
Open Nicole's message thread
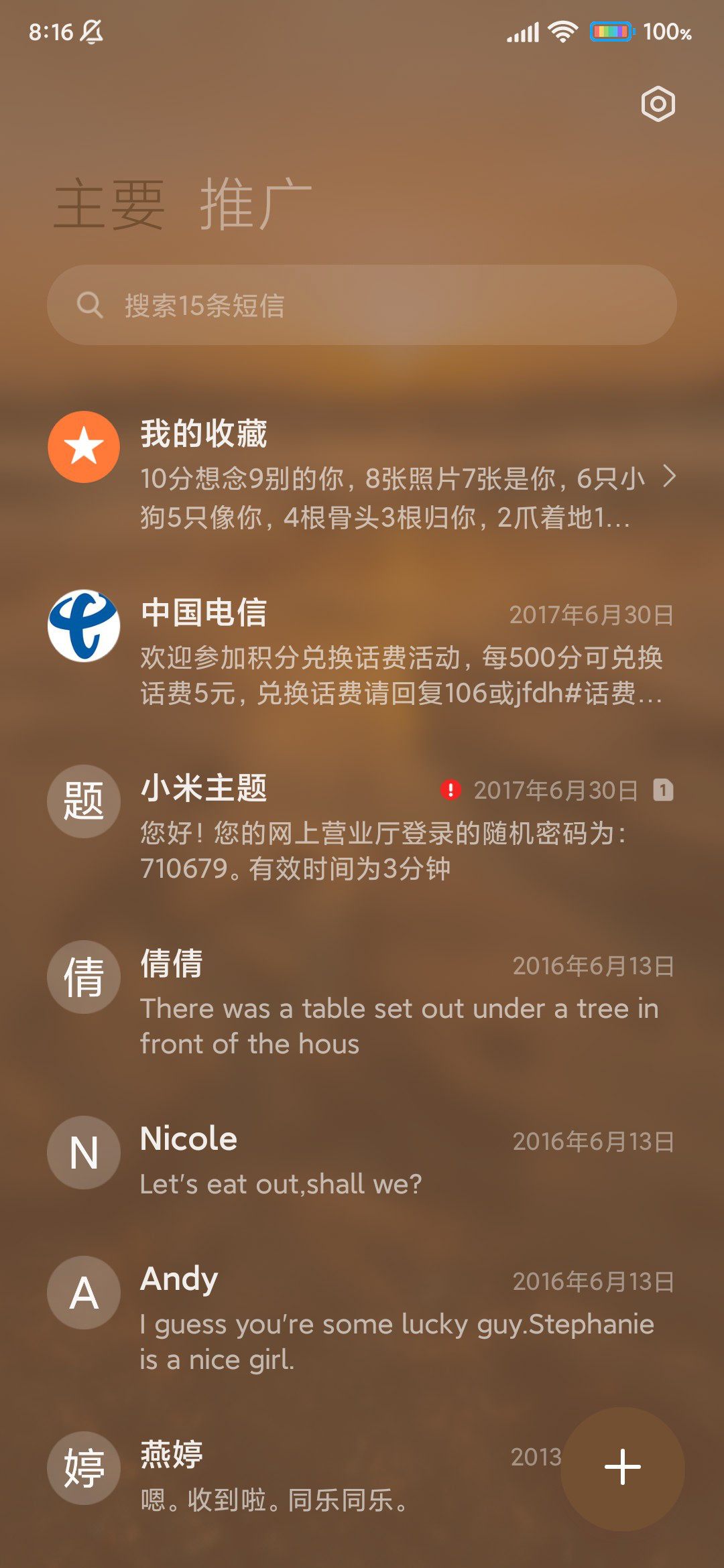point(362,1159)
